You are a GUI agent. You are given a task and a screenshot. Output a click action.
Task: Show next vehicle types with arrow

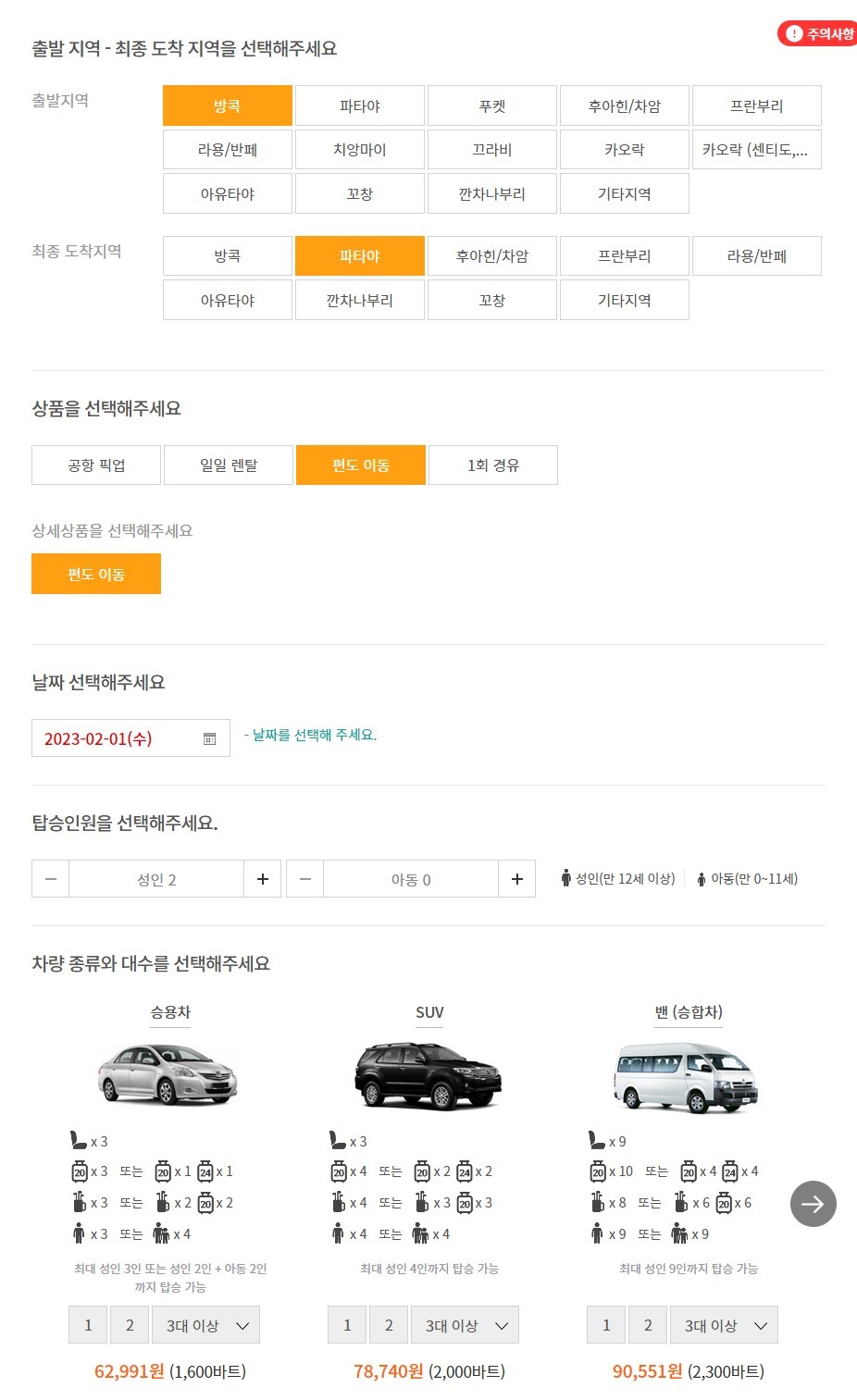tap(814, 1203)
